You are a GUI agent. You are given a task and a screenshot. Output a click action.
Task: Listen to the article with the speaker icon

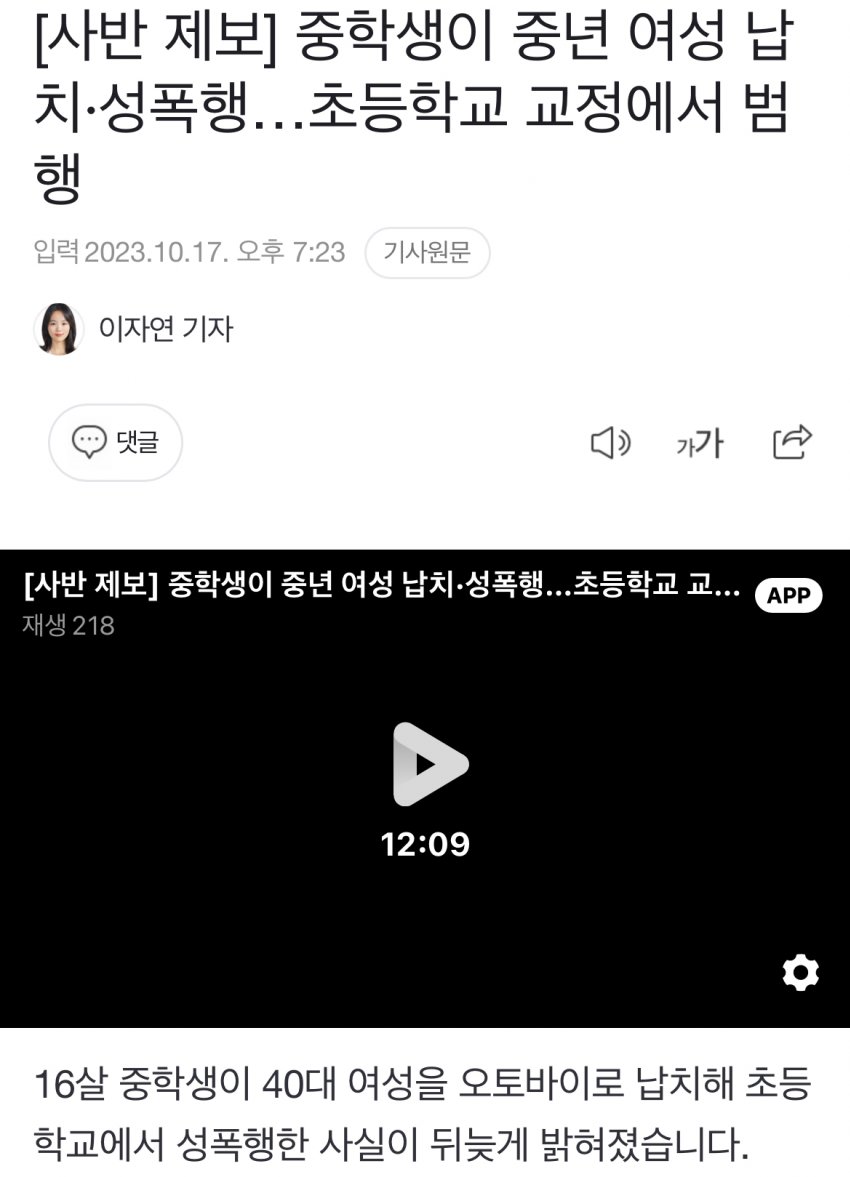(610, 442)
